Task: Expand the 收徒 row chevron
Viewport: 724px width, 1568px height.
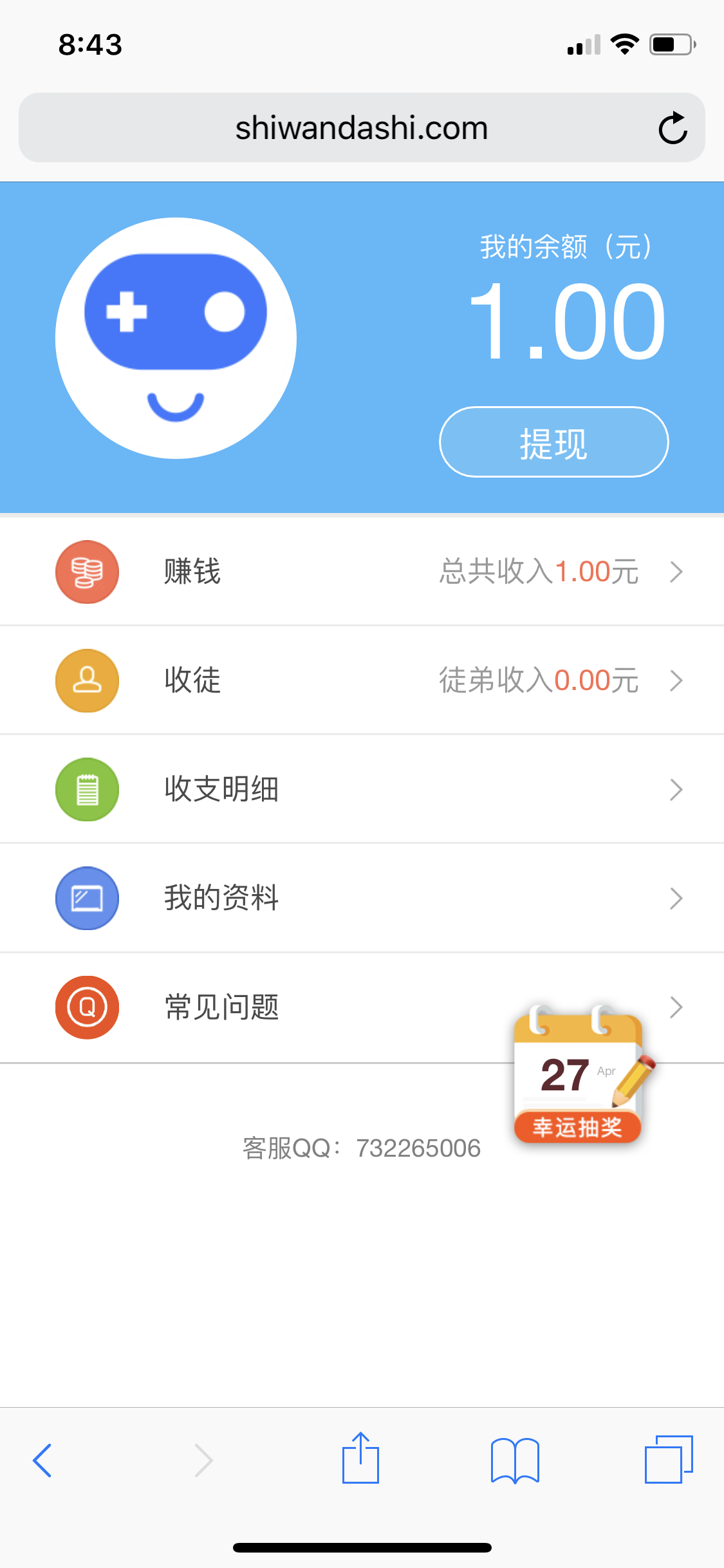Action: tap(675, 680)
